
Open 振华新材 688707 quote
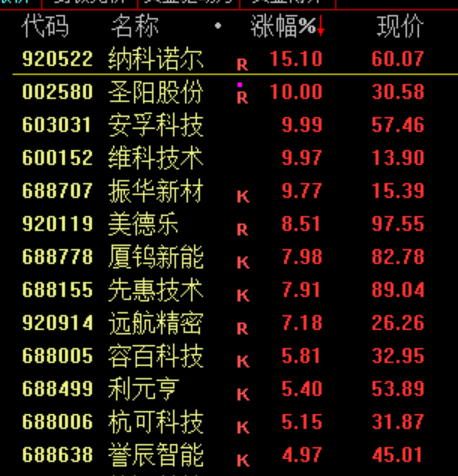click(x=229, y=191)
